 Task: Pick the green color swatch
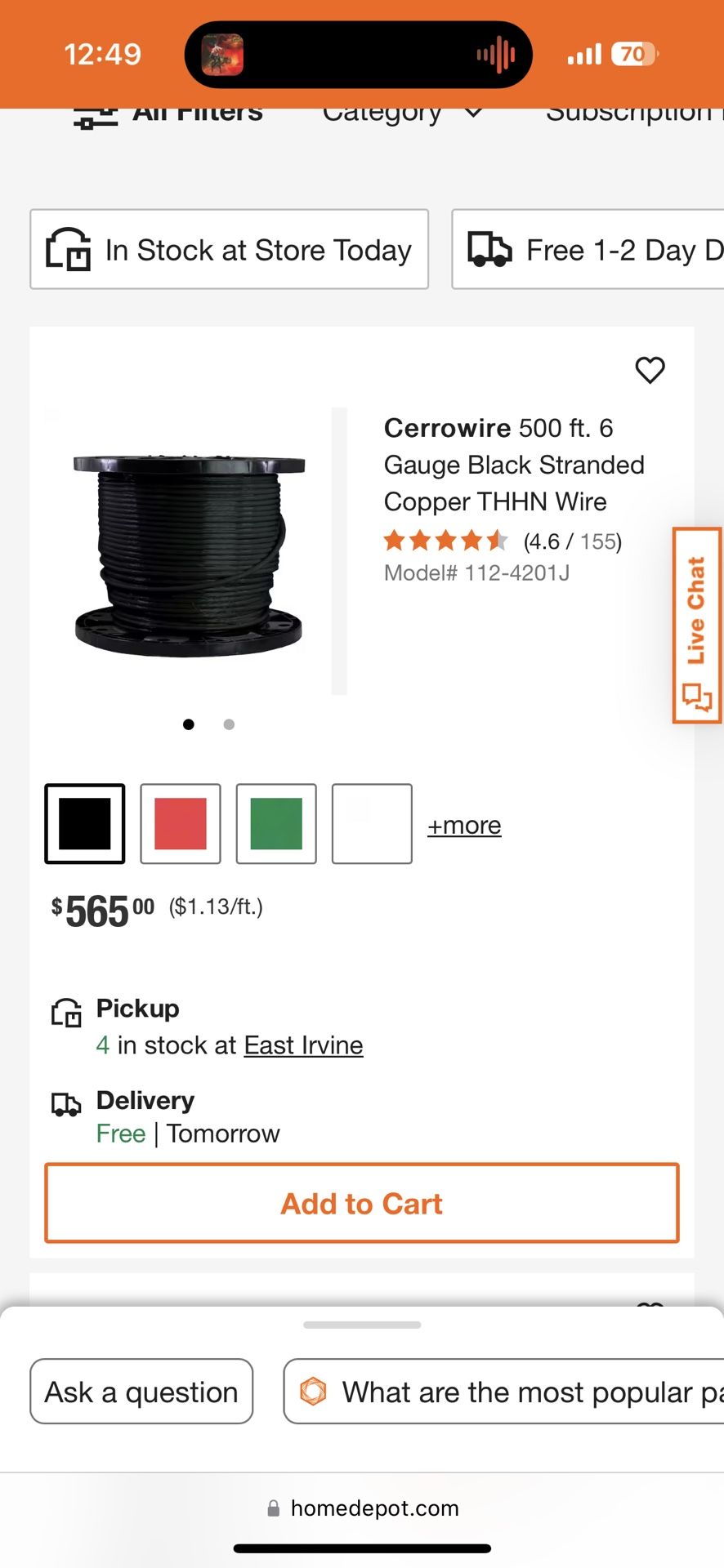(x=276, y=824)
